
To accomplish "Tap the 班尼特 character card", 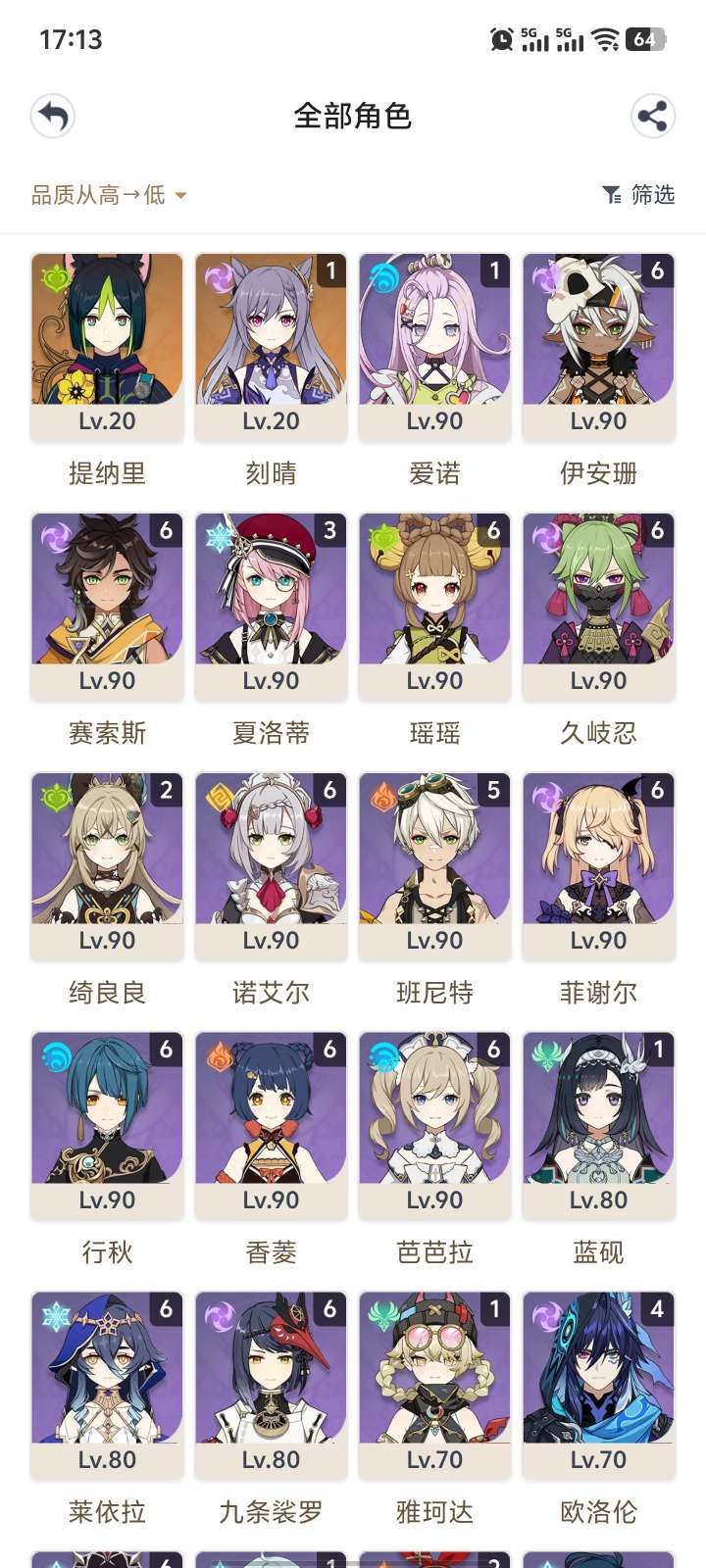I will [434, 862].
